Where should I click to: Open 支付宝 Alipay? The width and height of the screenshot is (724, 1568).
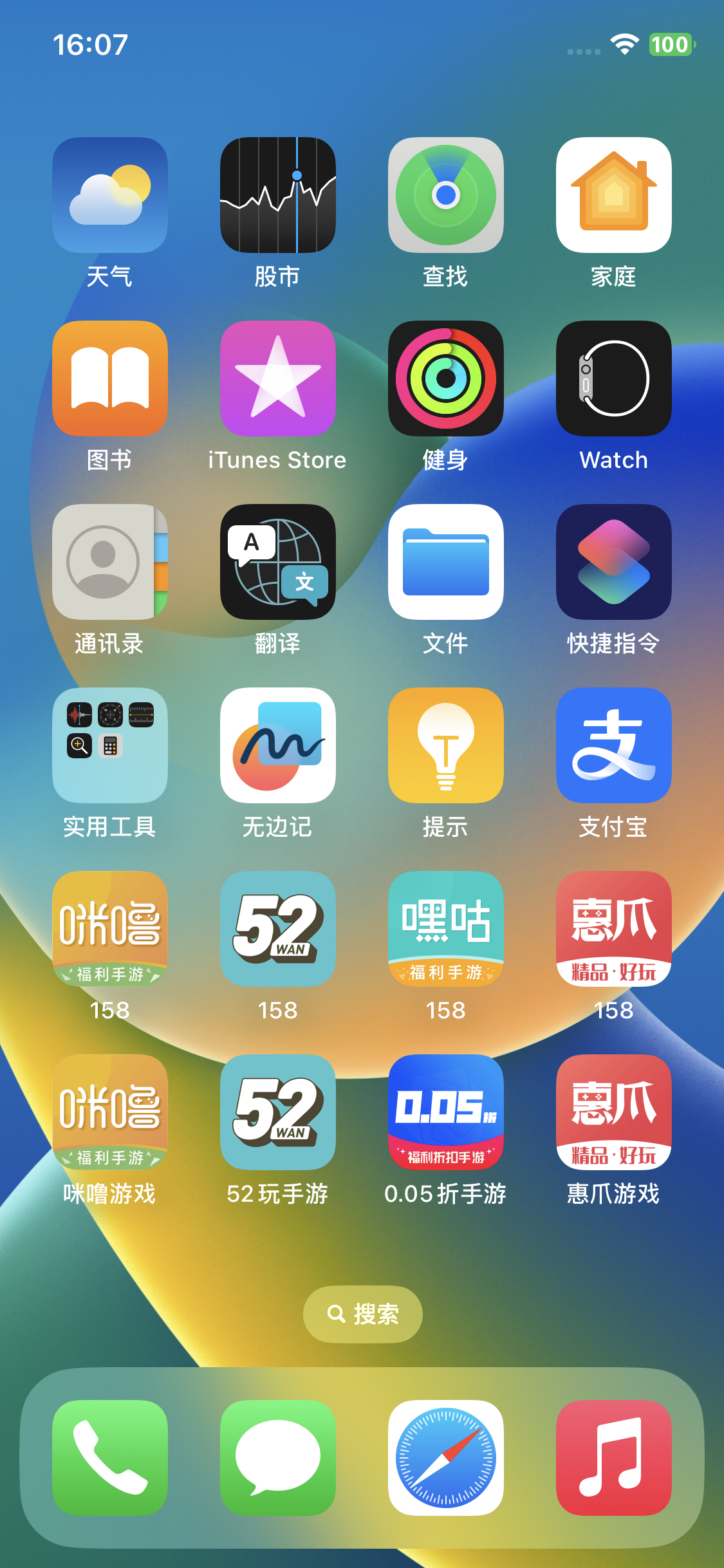point(613,745)
